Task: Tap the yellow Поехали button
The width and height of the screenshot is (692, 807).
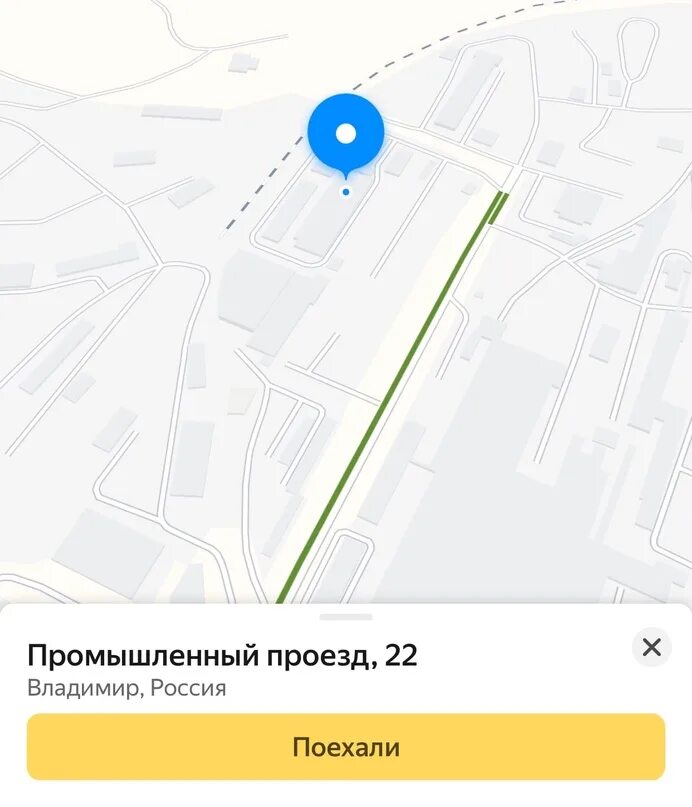Action: [346, 747]
